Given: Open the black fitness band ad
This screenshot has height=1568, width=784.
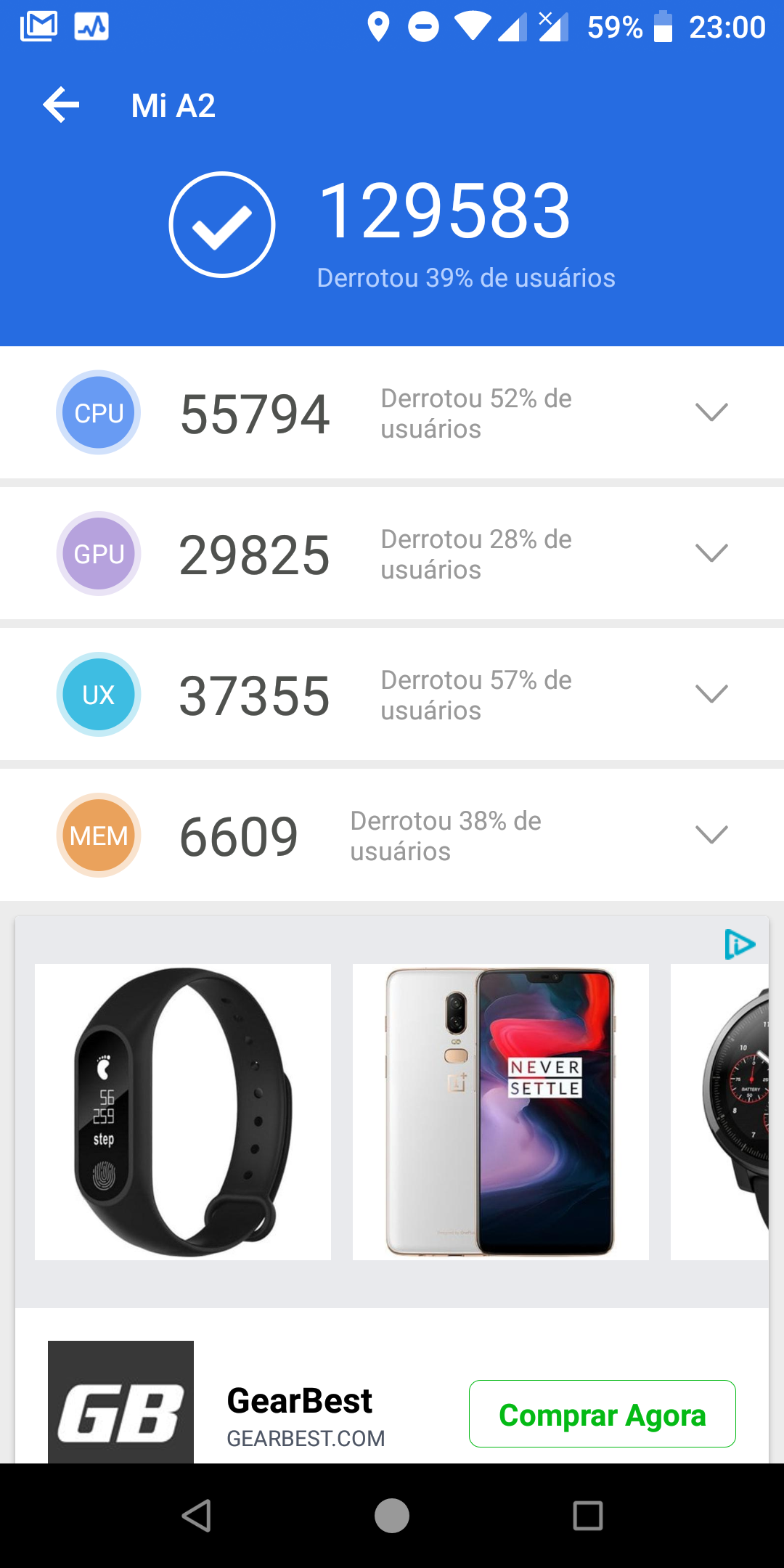Looking at the screenshot, I should (x=183, y=1112).
